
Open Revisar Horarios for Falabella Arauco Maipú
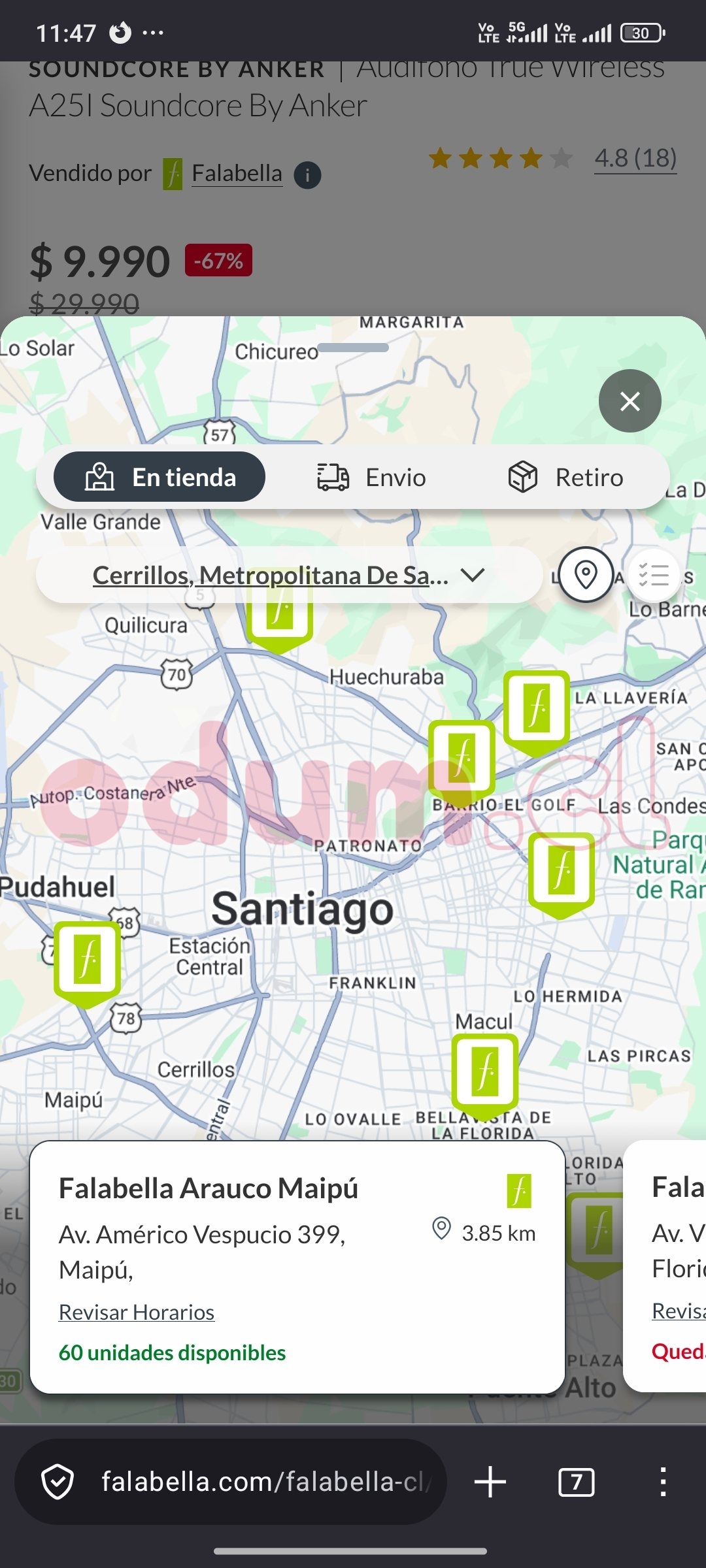[x=137, y=1312]
